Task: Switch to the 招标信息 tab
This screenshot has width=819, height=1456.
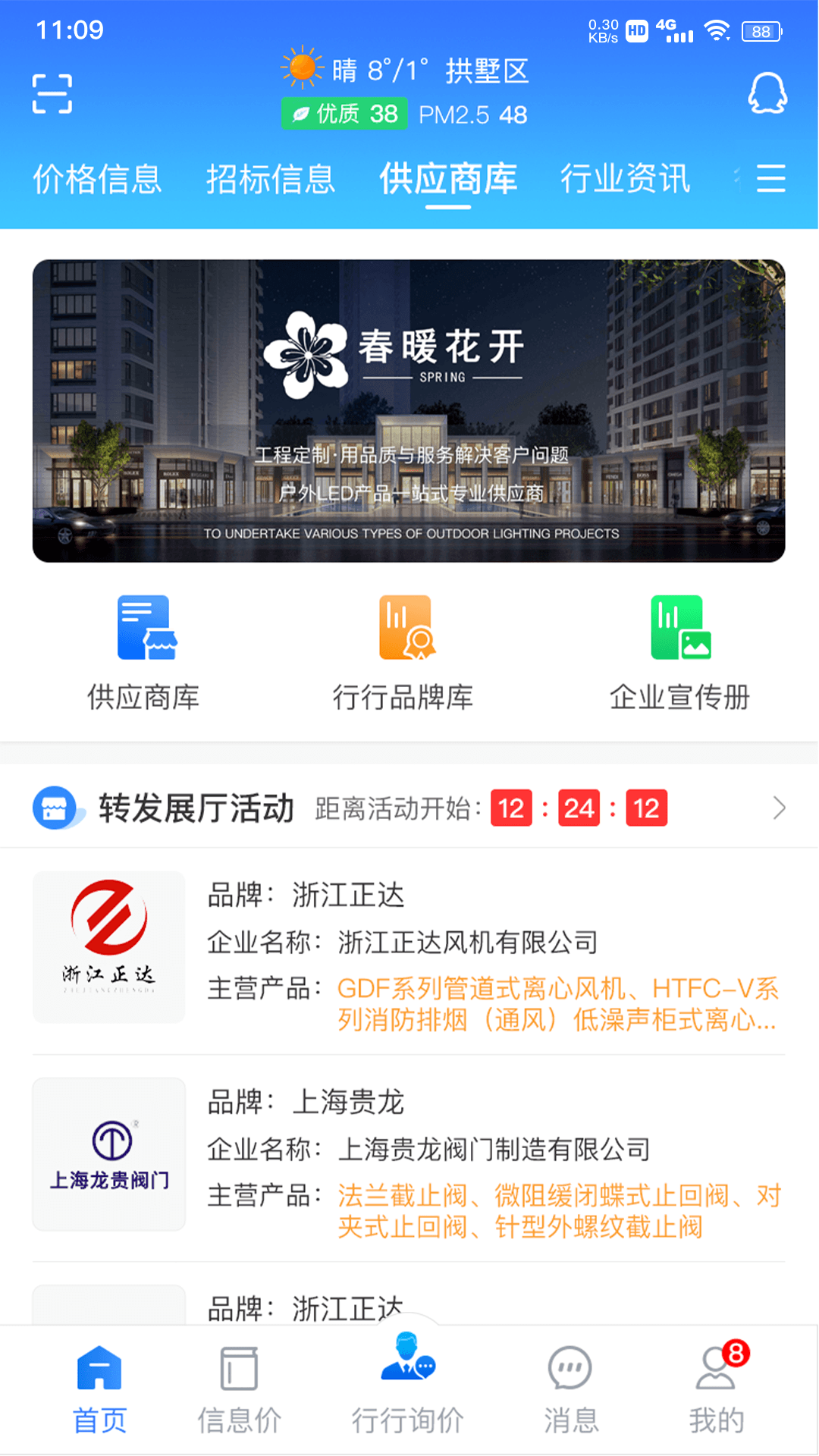Action: click(x=271, y=178)
